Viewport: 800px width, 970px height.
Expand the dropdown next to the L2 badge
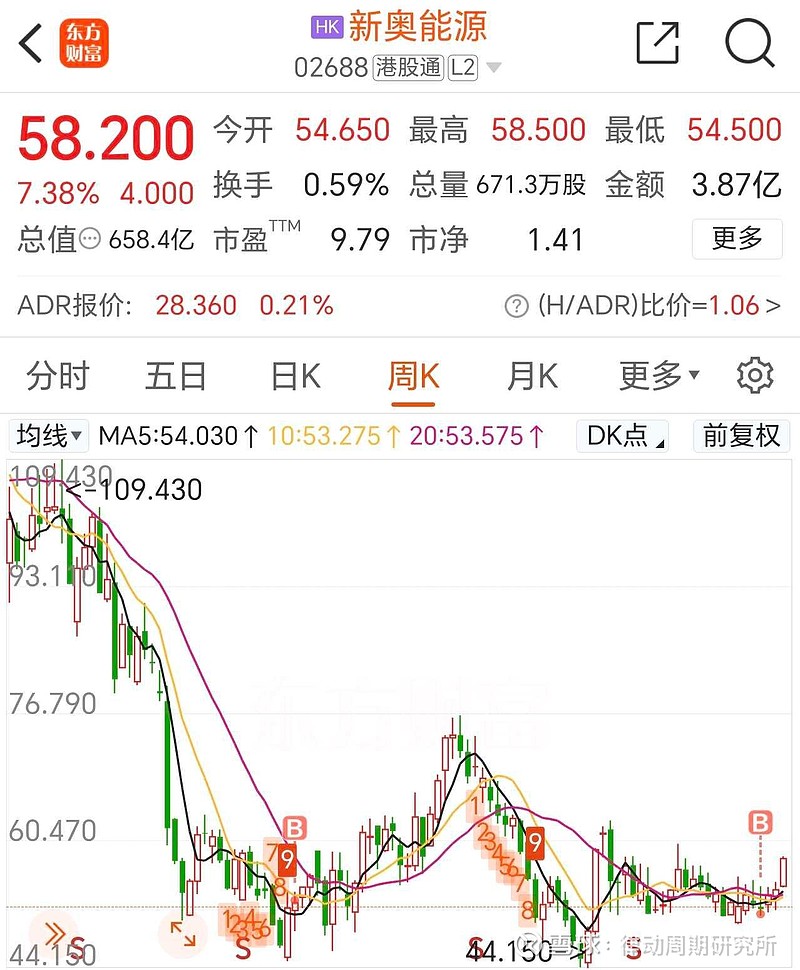[x=493, y=68]
